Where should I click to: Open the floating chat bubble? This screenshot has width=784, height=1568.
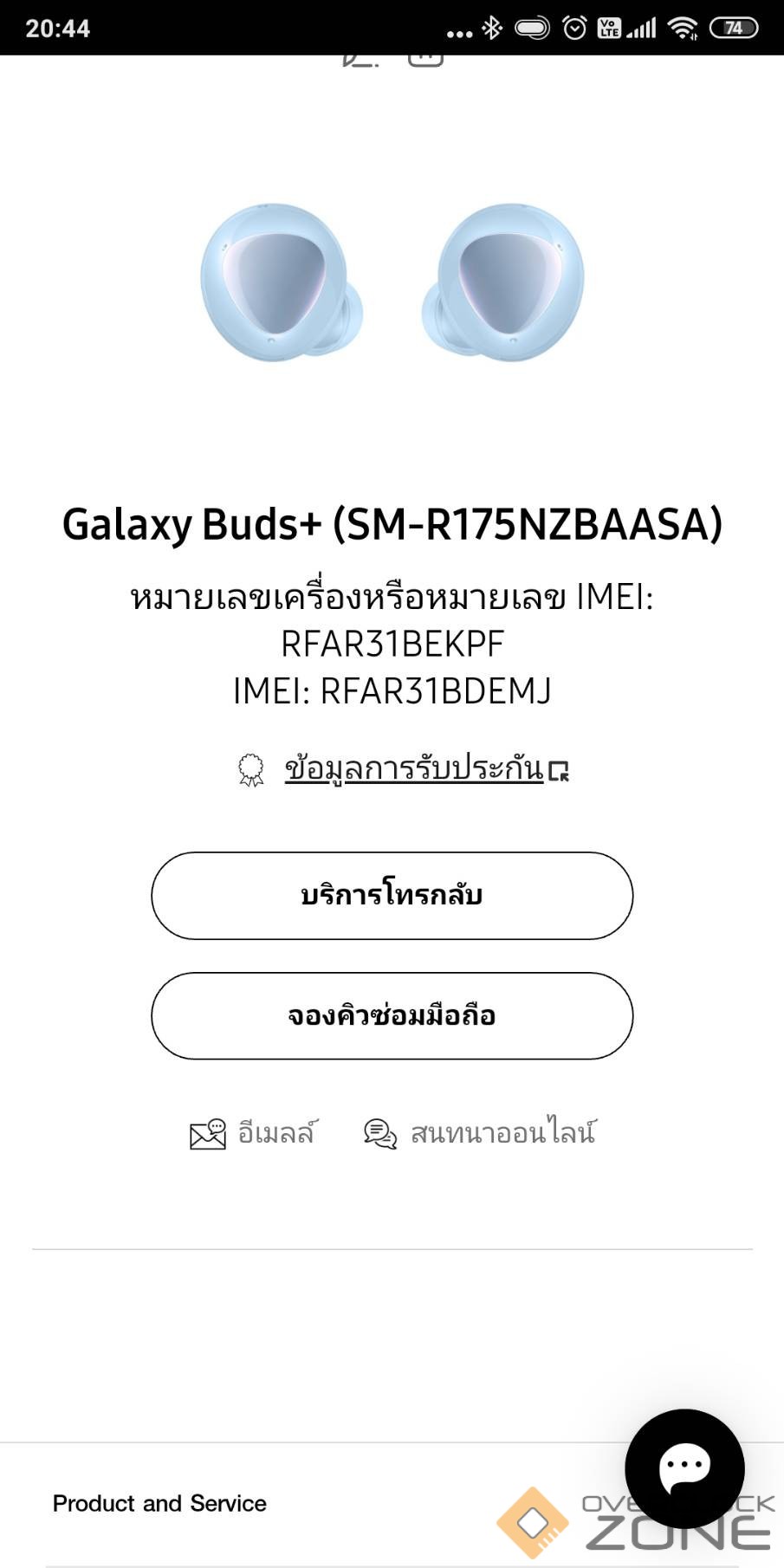tap(684, 1468)
